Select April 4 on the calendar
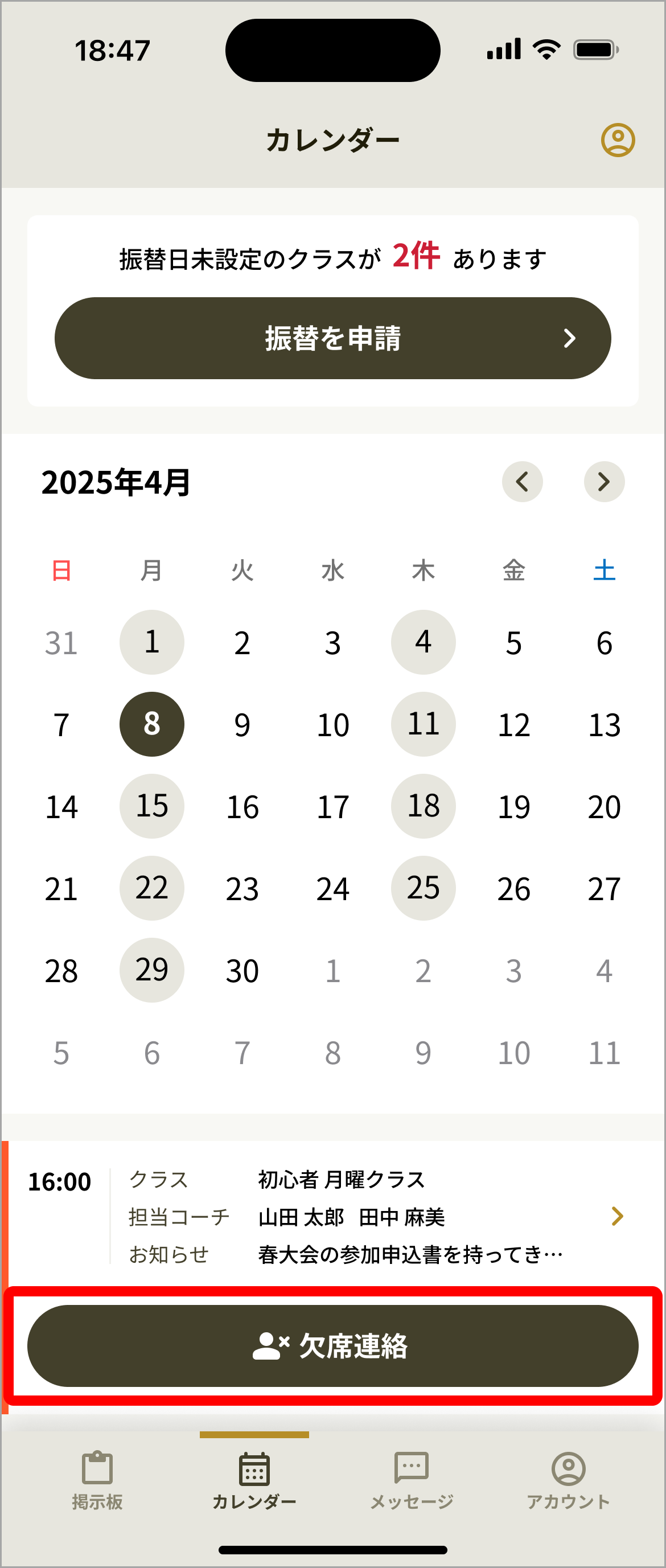This screenshot has height=1568, width=666. point(423,642)
